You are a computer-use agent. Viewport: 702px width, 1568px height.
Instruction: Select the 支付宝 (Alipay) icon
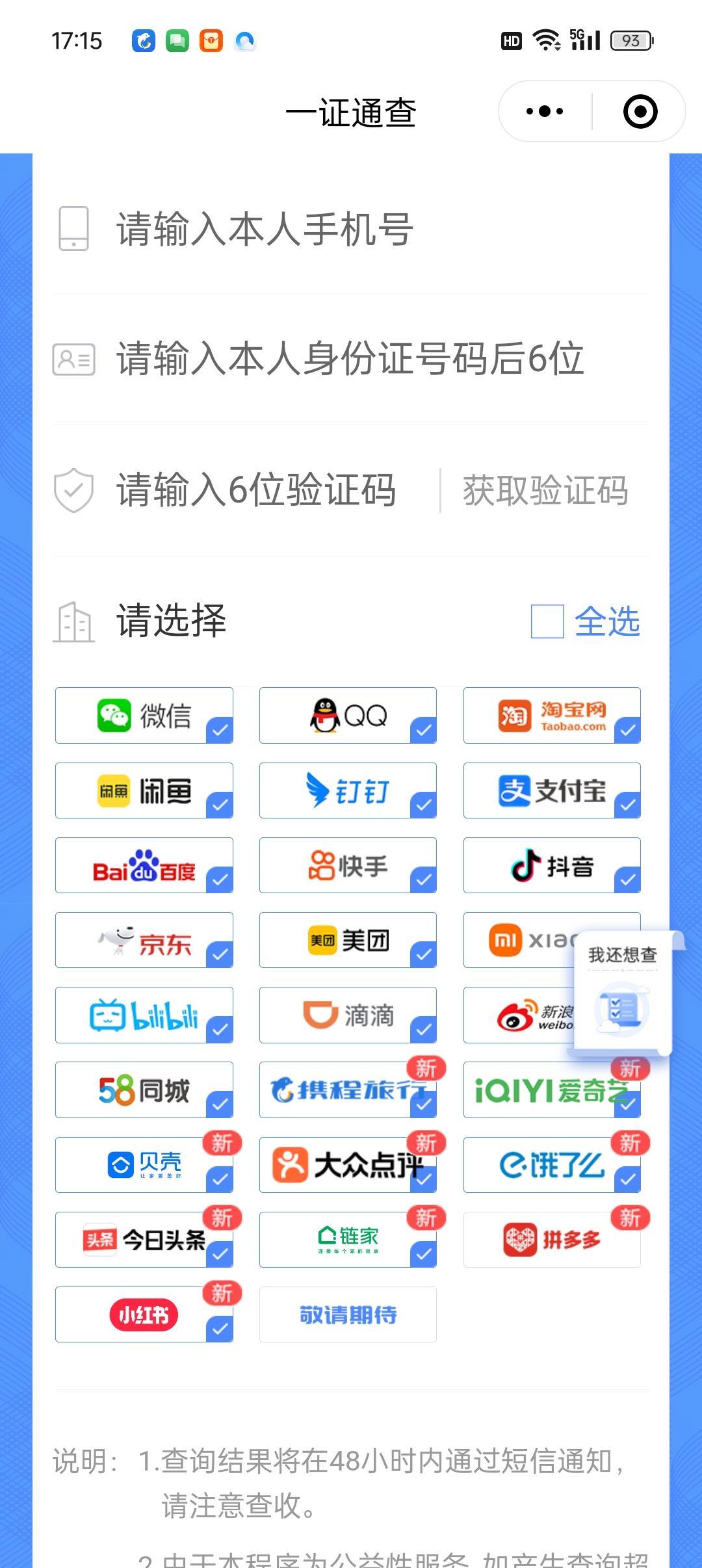coord(551,791)
